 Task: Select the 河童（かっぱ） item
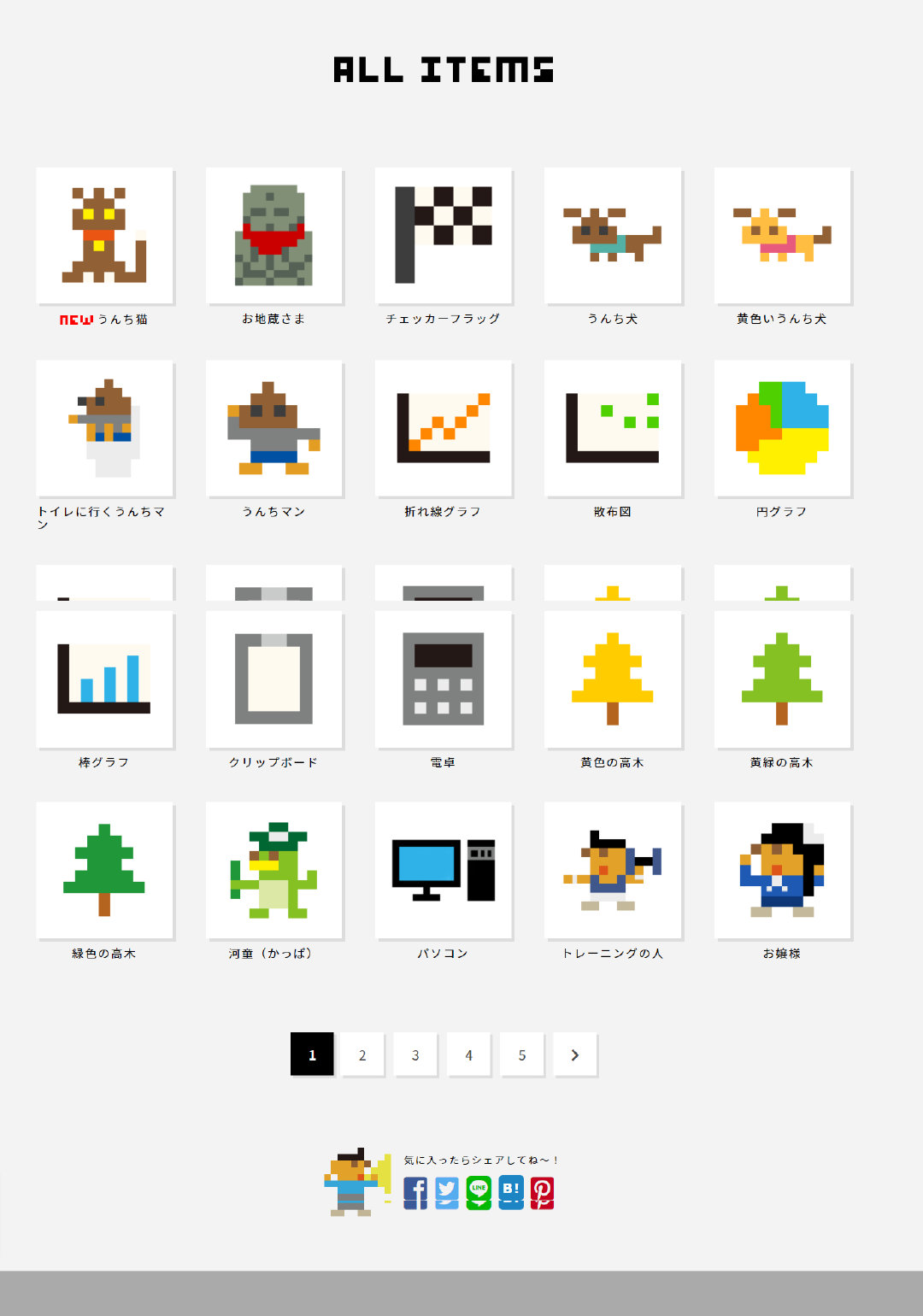[x=273, y=870]
